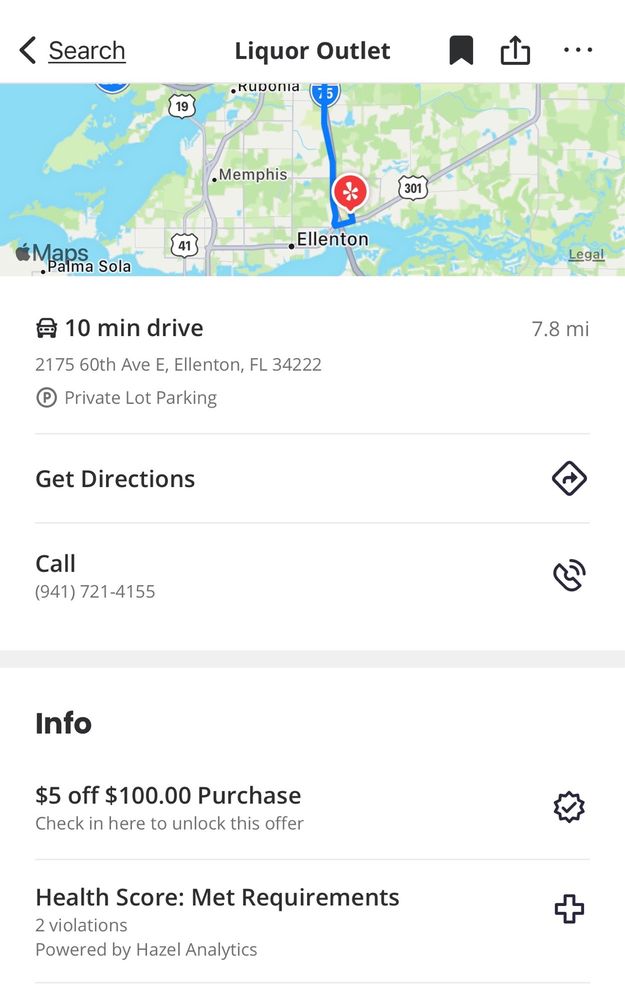Tap Get Directions row
This screenshot has height=1000, width=625.
tap(312, 479)
